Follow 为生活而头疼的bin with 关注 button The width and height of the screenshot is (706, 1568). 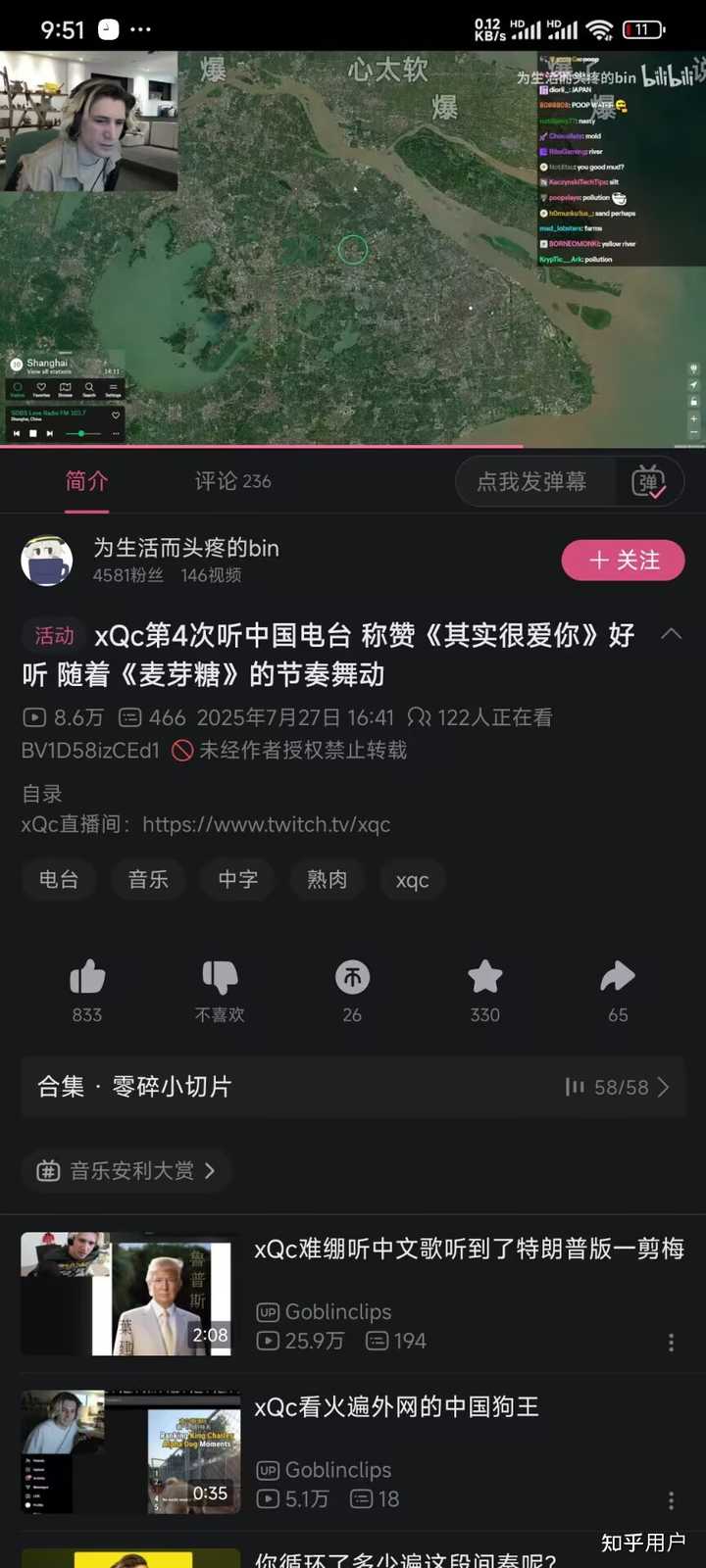(x=623, y=561)
